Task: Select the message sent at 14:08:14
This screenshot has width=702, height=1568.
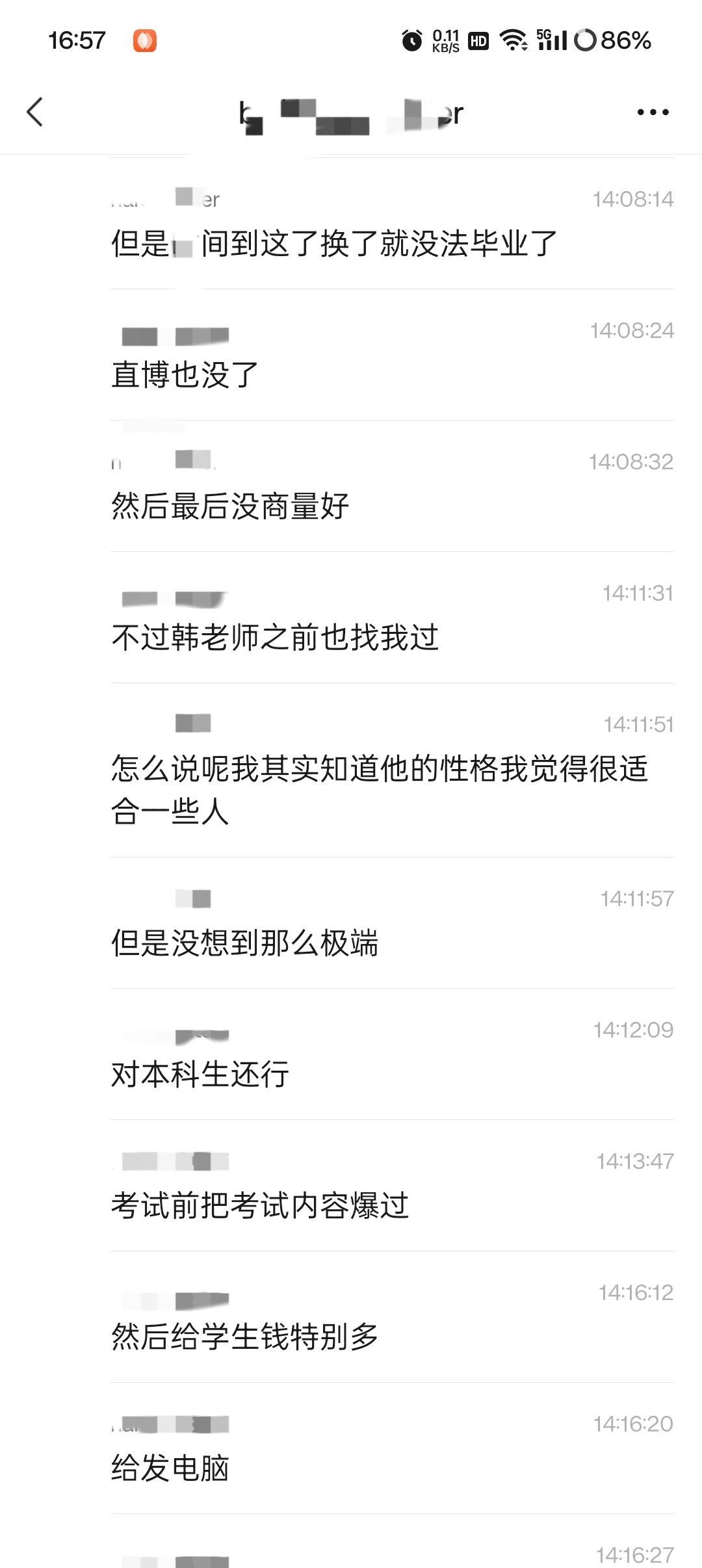Action: click(x=334, y=244)
